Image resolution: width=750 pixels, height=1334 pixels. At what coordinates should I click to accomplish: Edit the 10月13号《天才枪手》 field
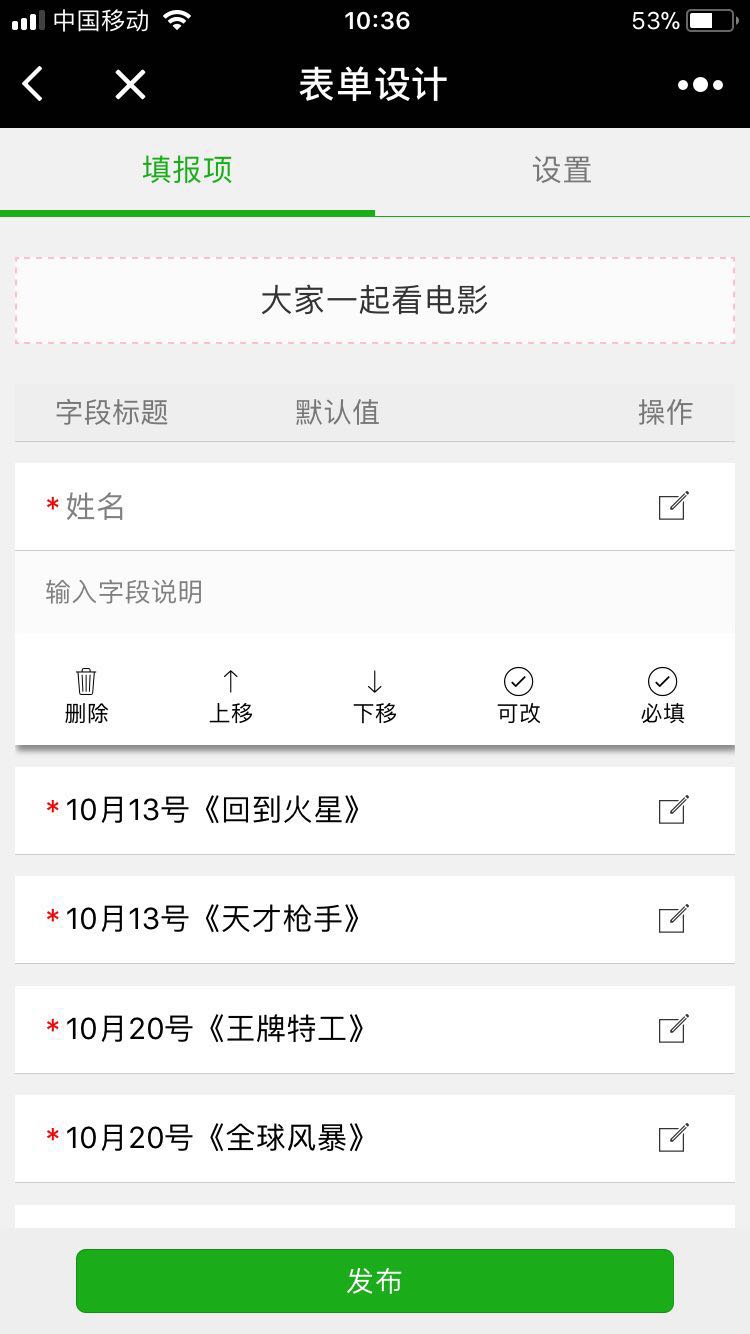673,919
